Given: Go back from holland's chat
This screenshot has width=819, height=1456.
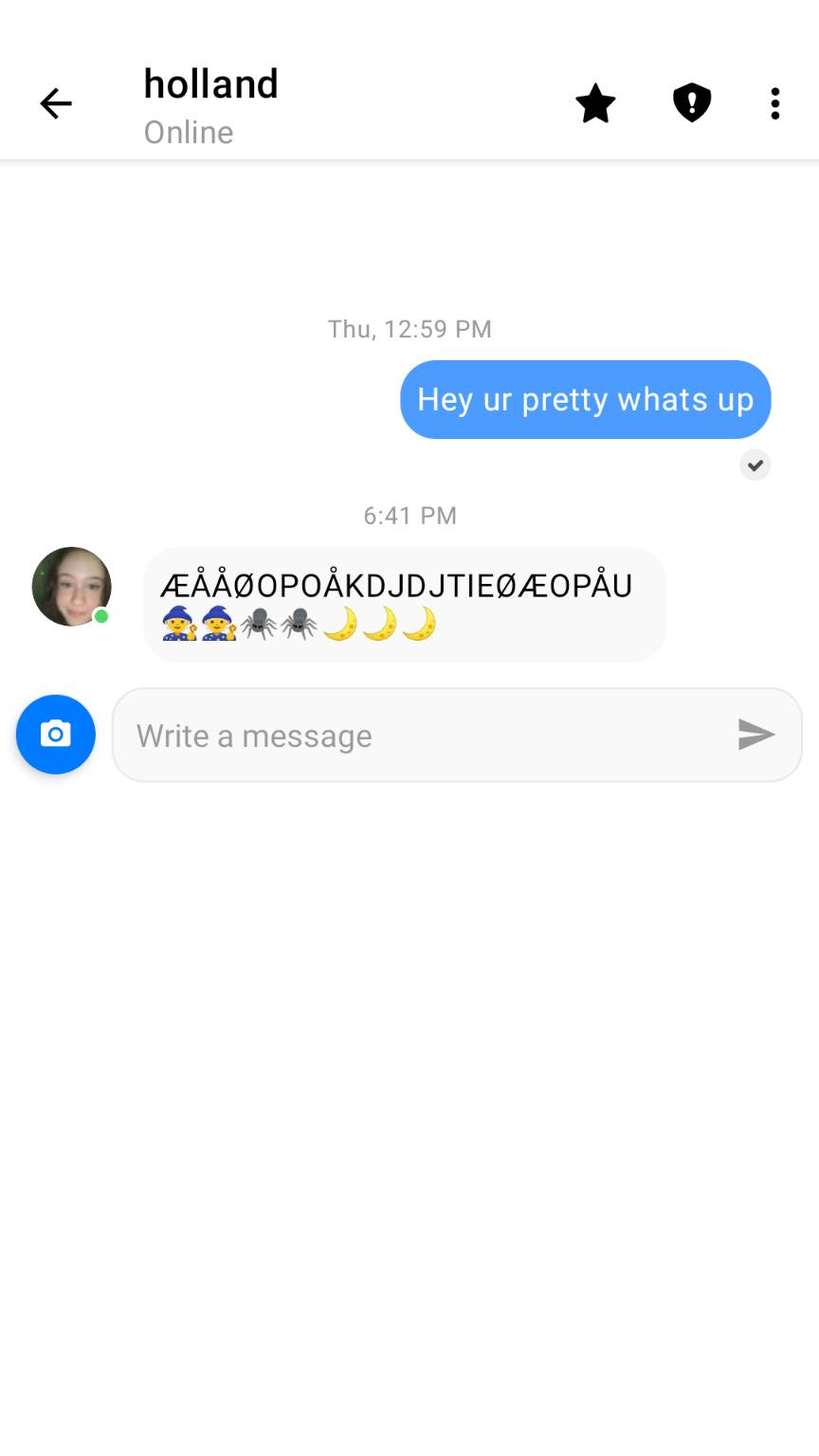Looking at the screenshot, I should tap(56, 103).
